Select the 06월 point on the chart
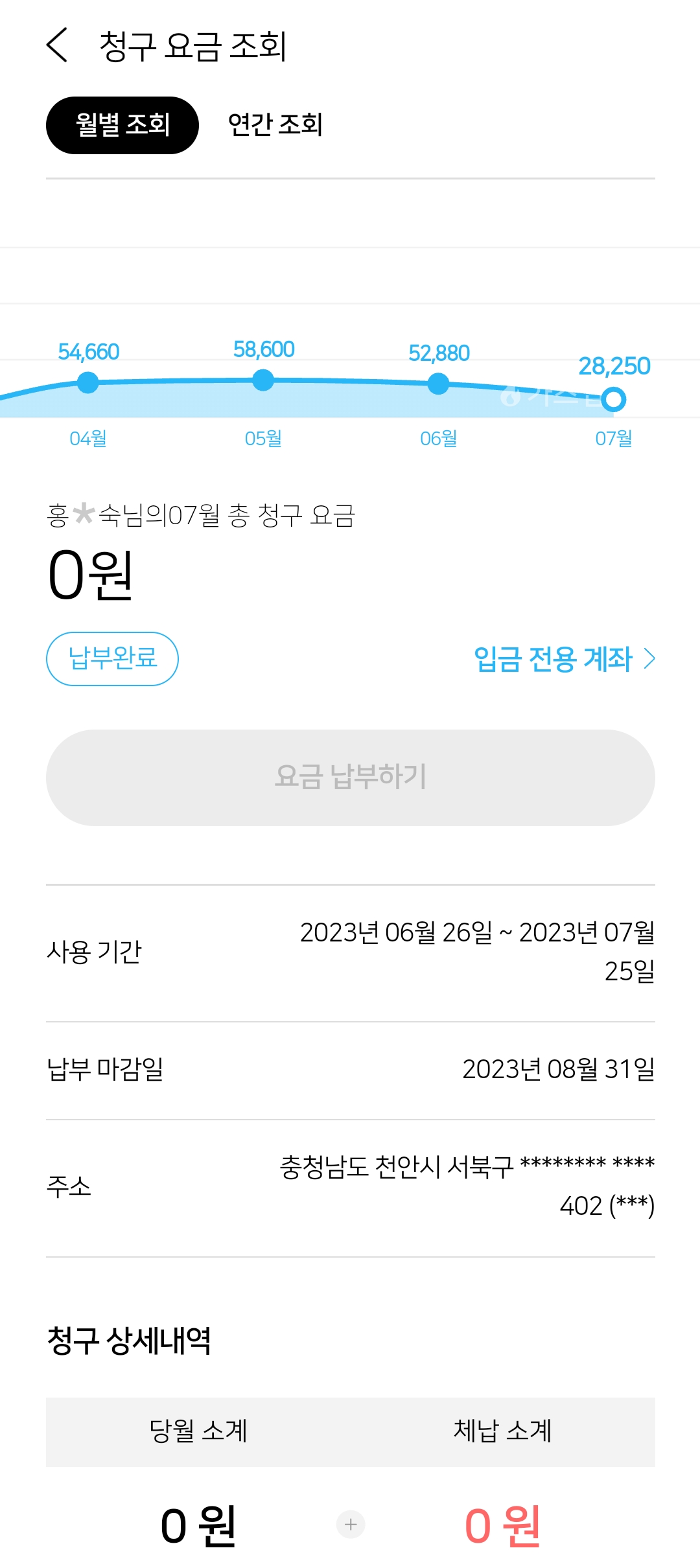This screenshot has width=700, height=1568. click(x=439, y=384)
